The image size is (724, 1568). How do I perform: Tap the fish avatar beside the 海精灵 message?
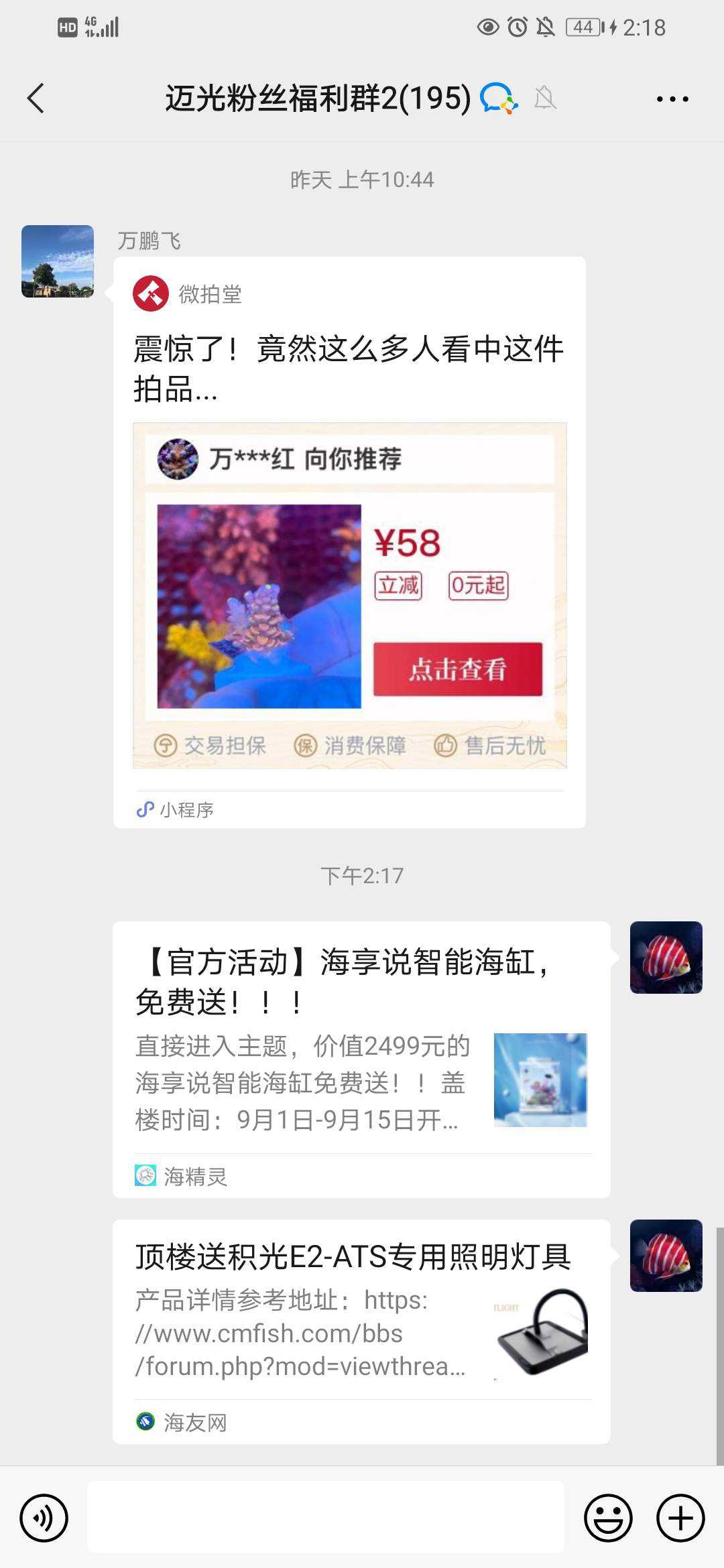[x=666, y=958]
